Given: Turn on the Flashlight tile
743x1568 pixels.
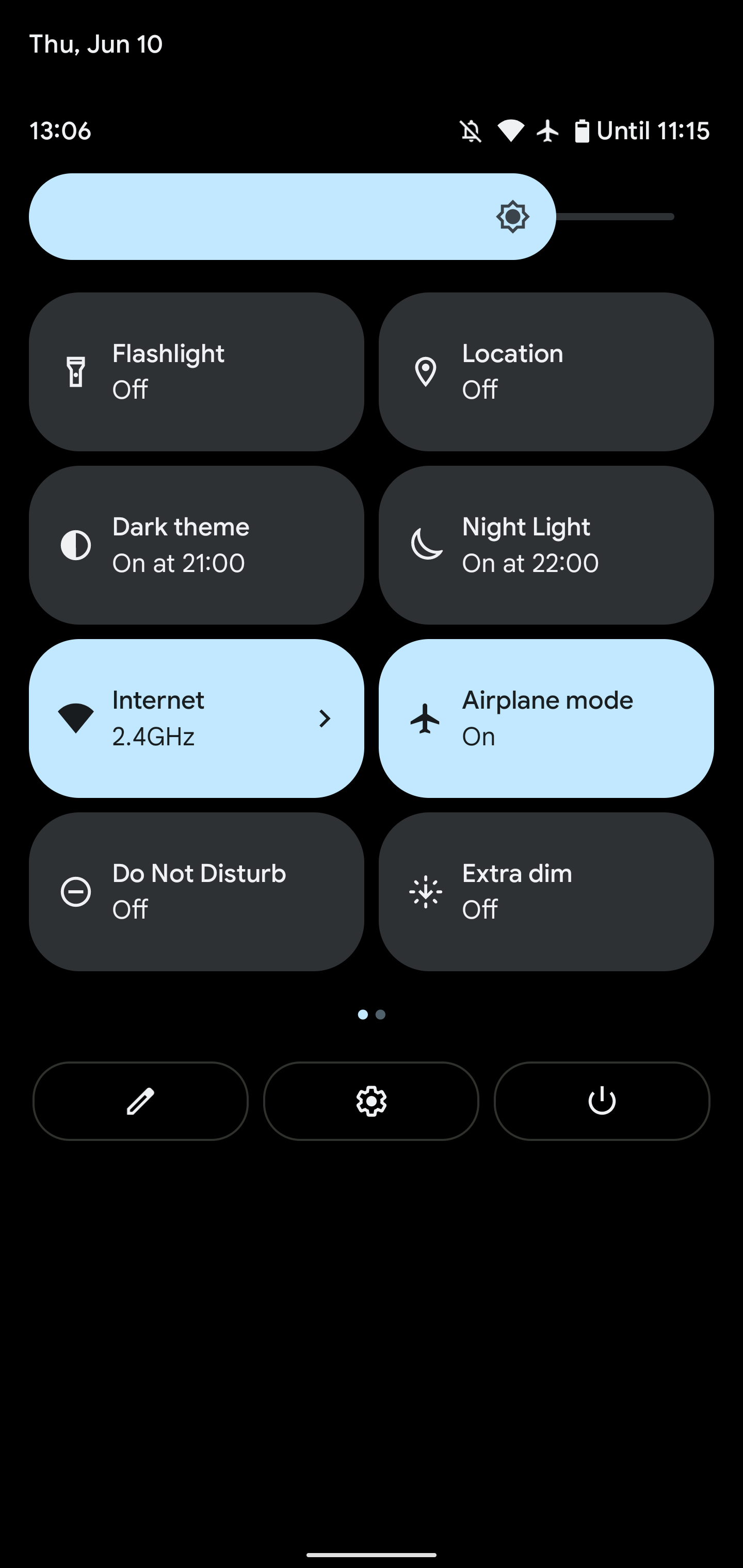Looking at the screenshot, I should point(196,371).
